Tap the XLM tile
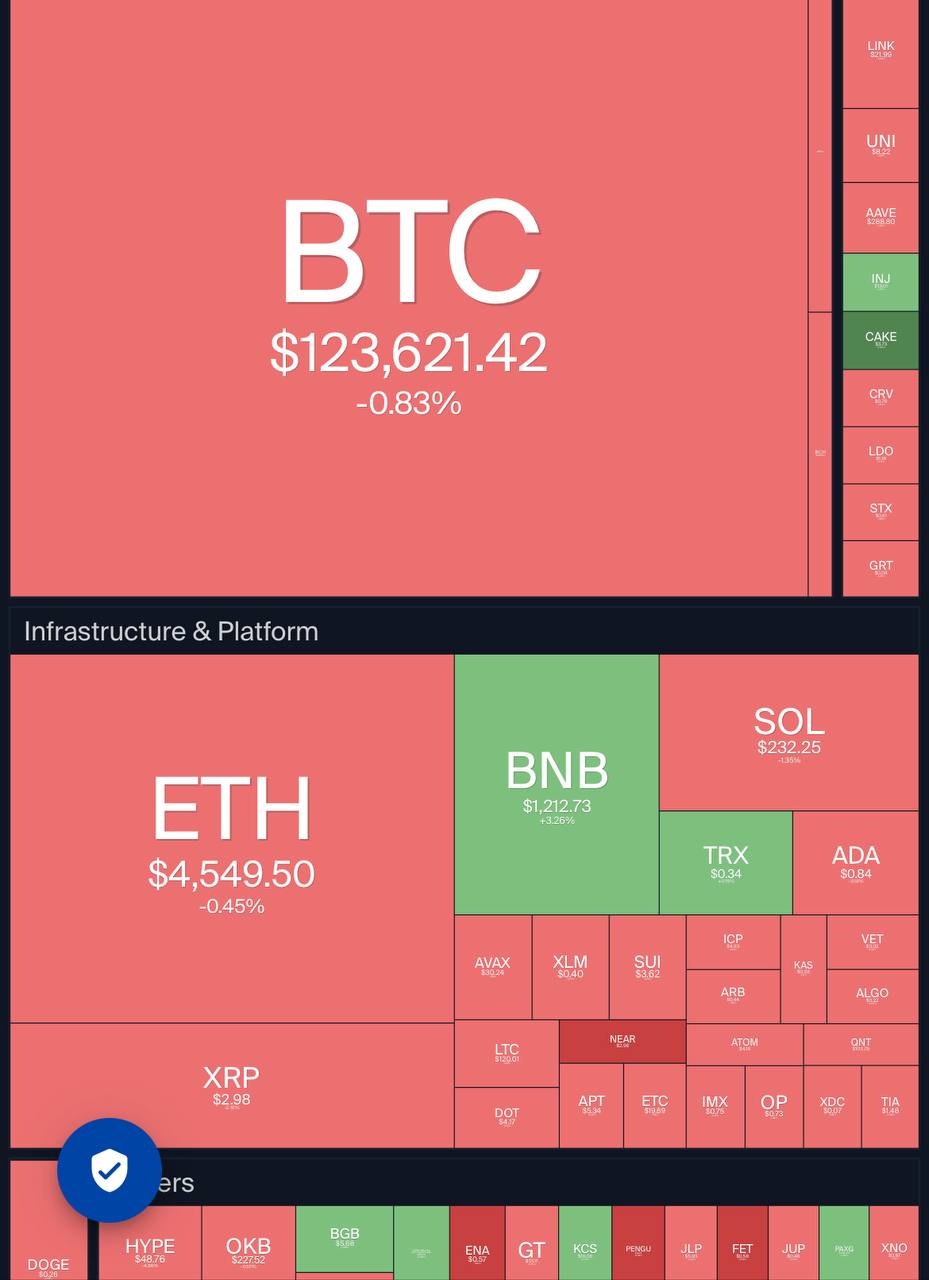Image resolution: width=929 pixels, height=1280 pixels. 570,966
